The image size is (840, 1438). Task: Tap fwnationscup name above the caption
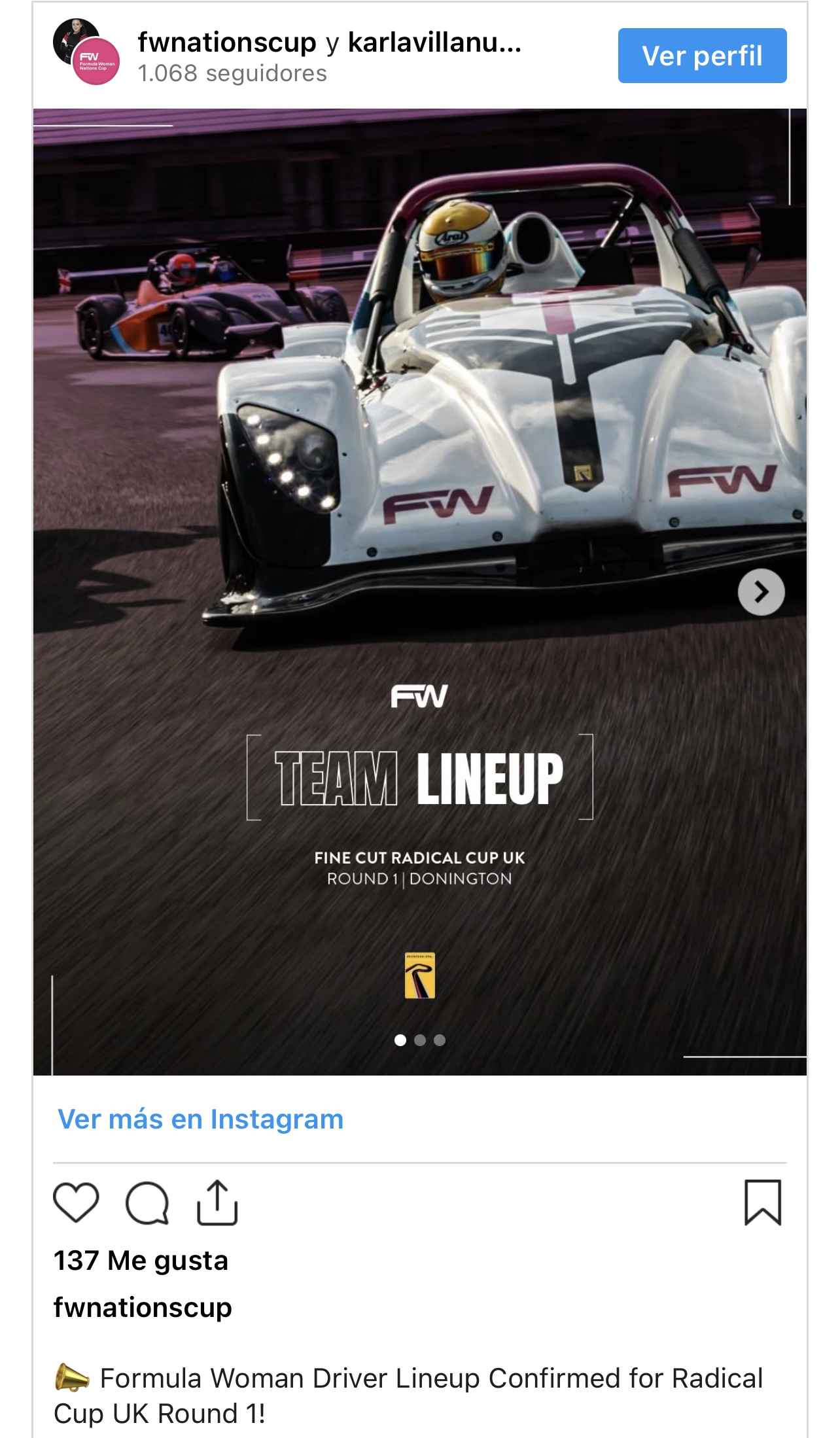[x=143, y=1308]
